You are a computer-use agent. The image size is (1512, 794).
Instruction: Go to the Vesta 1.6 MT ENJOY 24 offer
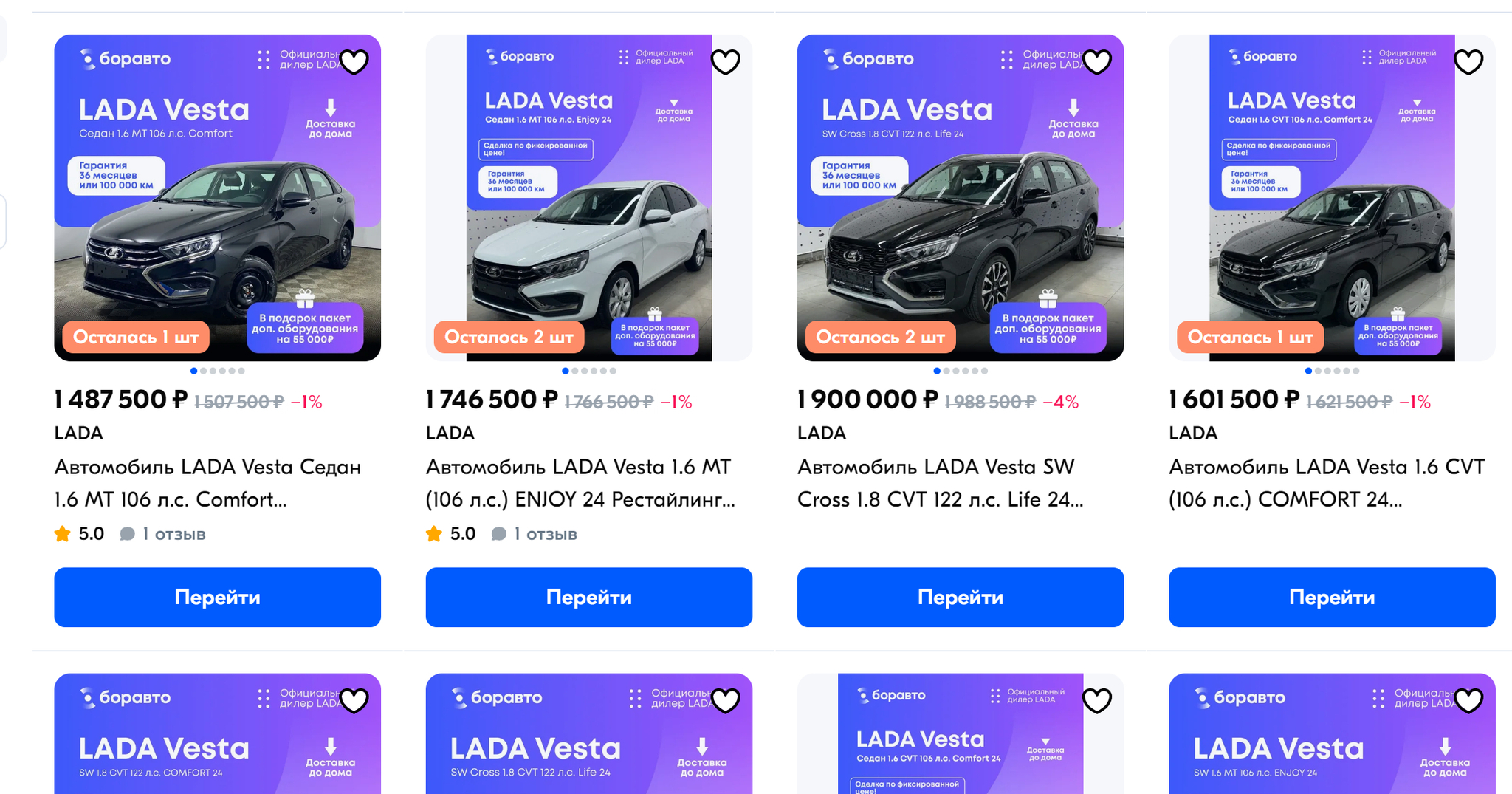click(x=588, y=597)
